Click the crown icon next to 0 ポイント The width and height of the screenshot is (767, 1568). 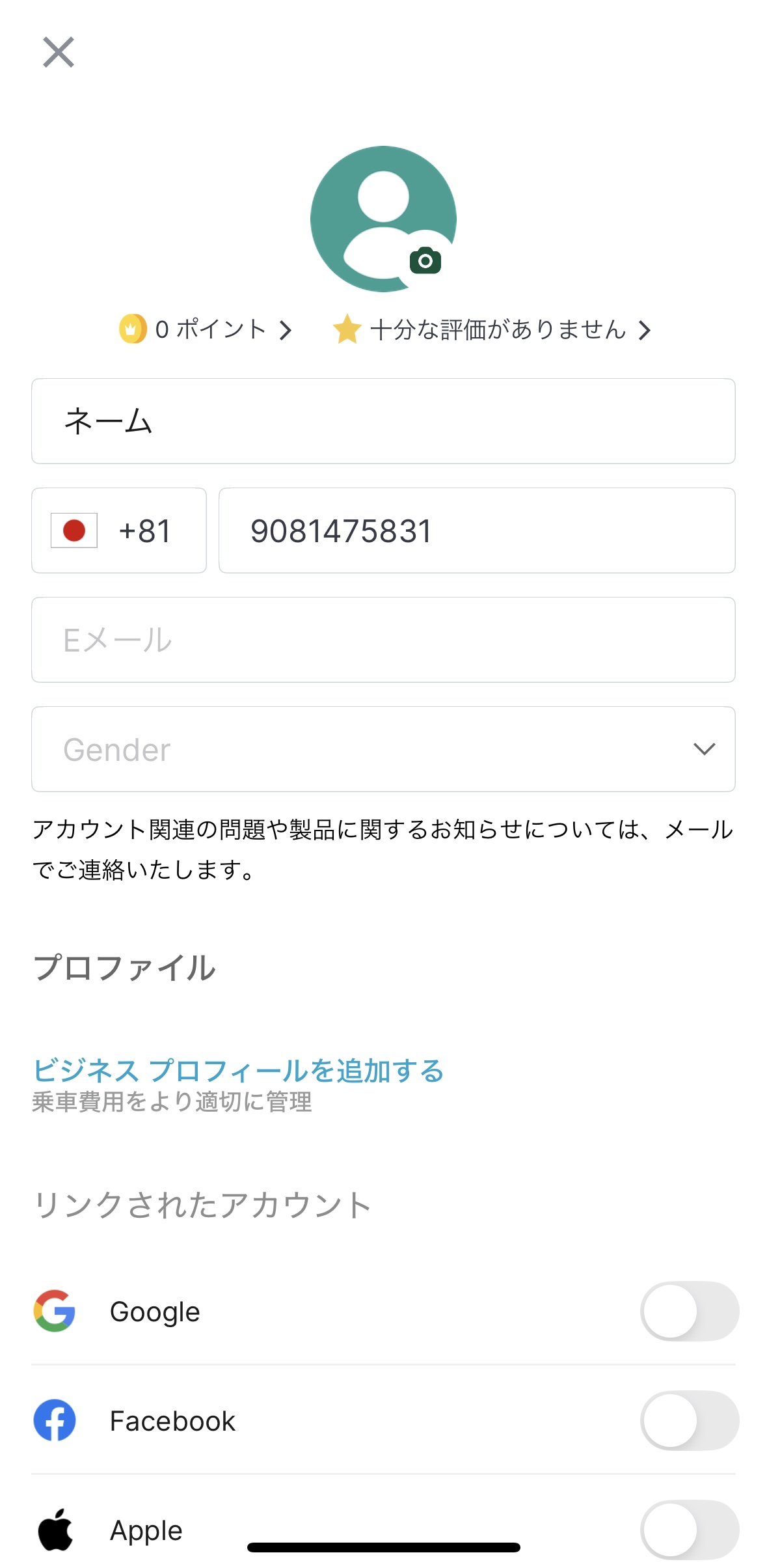point(132,329)
